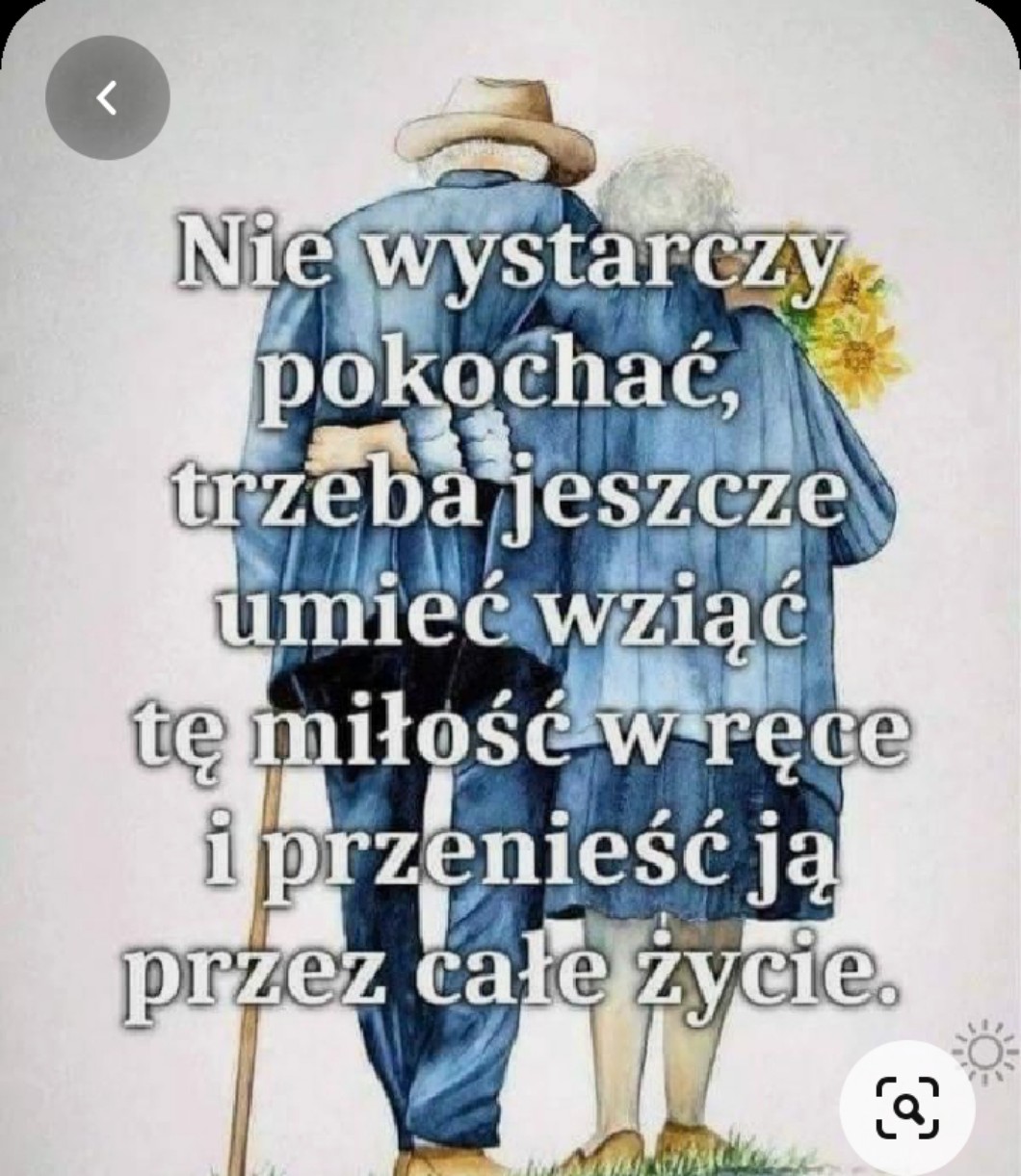Open the visual search lens button
The width and height of the screenshot is (1021, 1176).
[906, 1108]
